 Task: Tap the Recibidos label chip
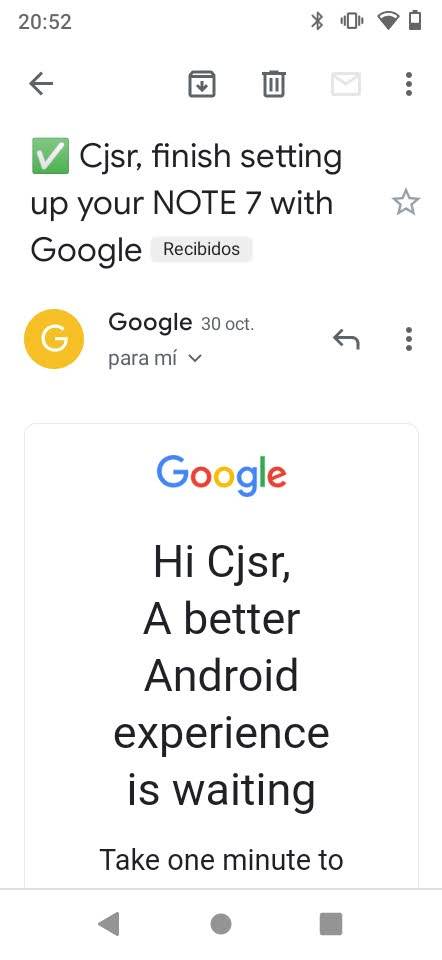(x=201, y=249)
